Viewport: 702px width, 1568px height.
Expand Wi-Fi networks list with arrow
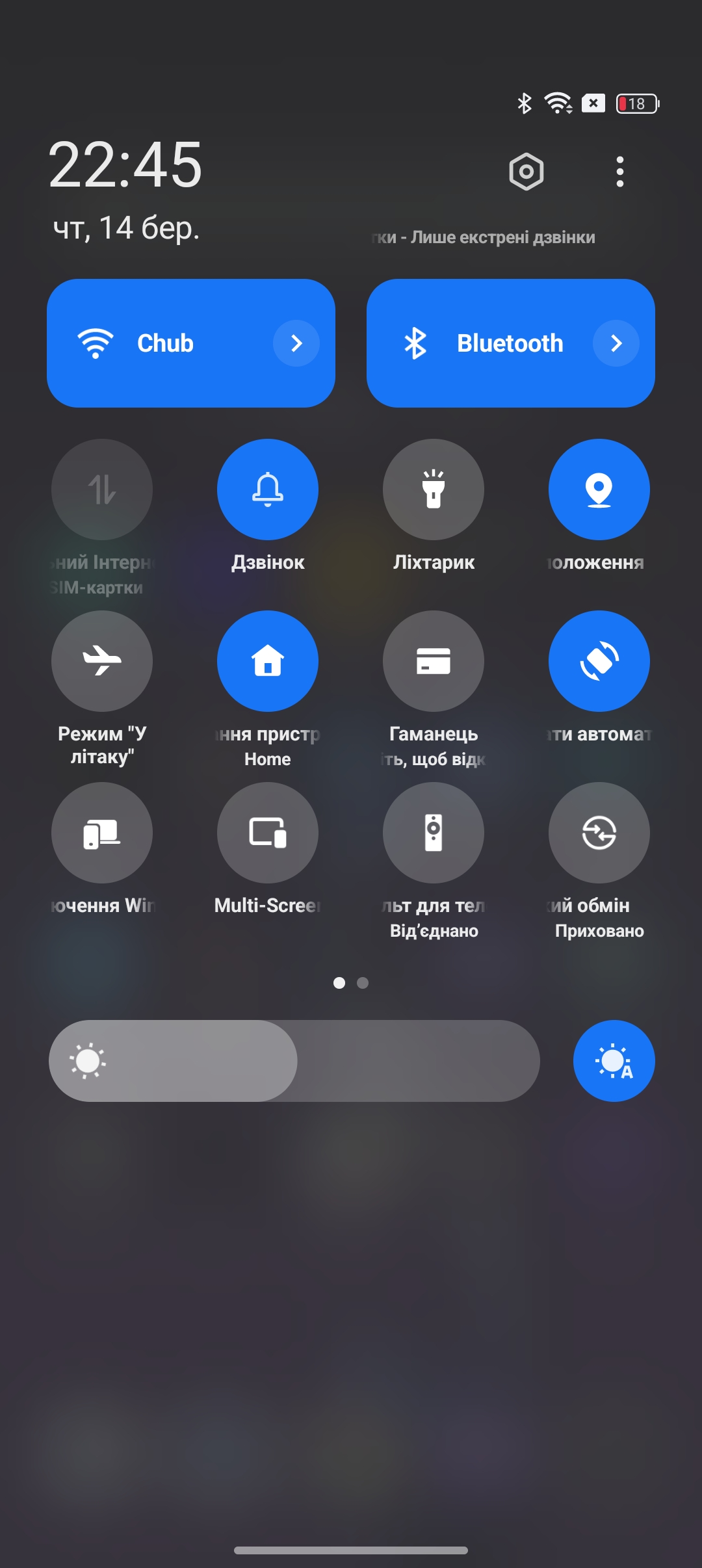296,343
